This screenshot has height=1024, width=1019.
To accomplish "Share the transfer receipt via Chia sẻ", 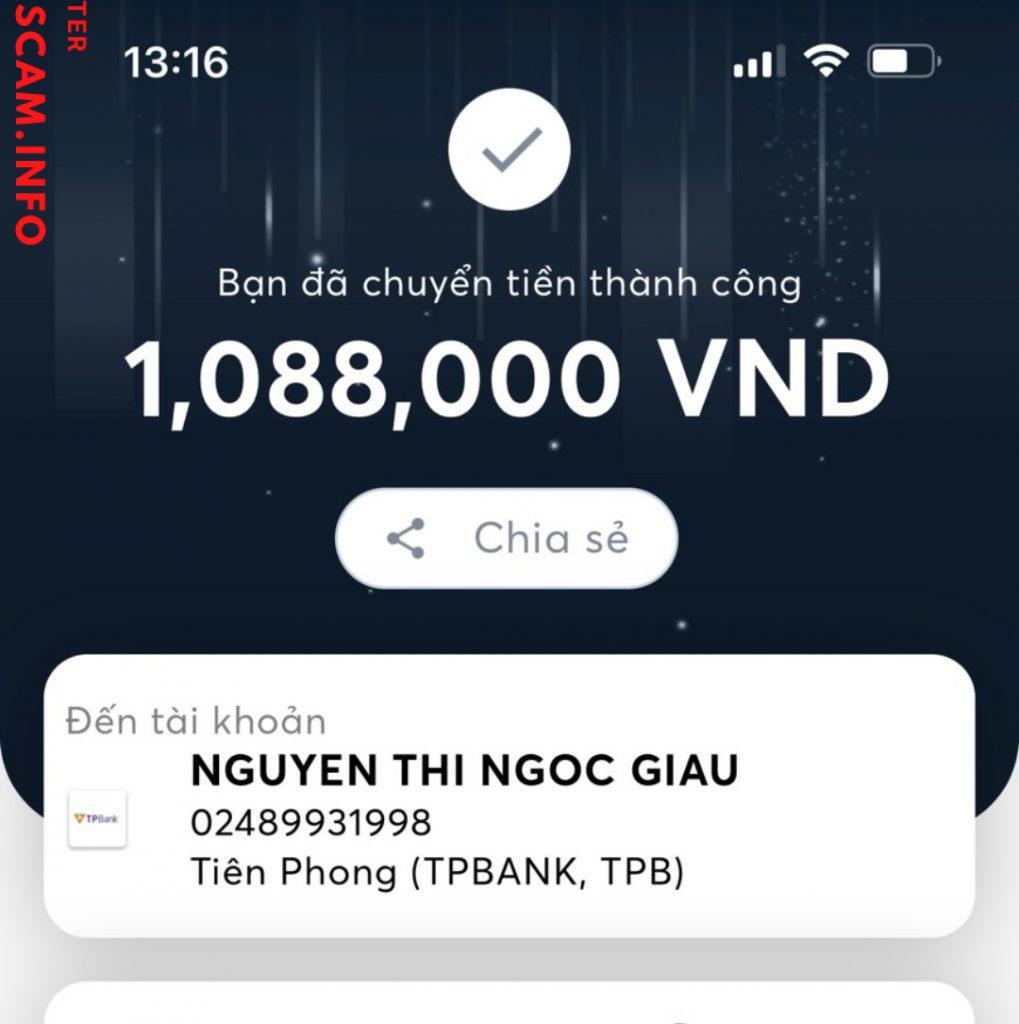I will pos(506,538).
